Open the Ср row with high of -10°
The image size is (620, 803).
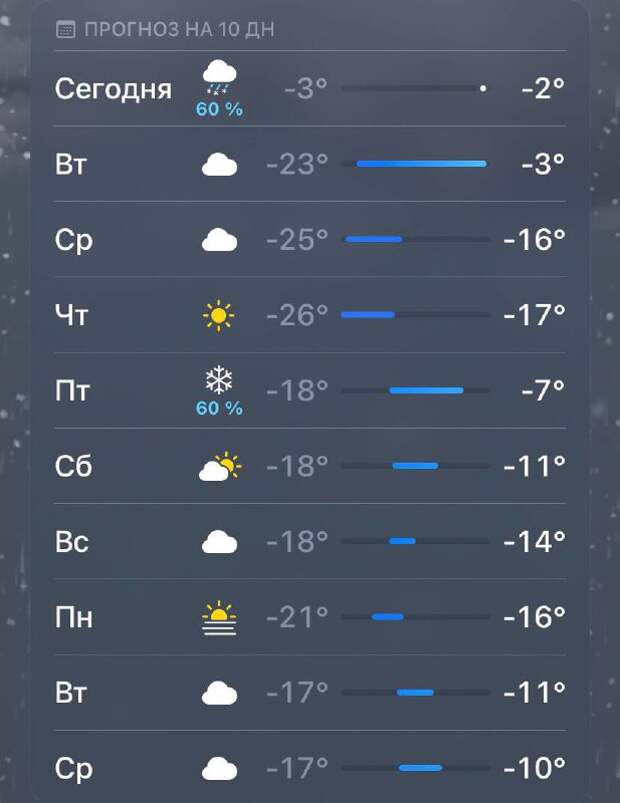310,769
